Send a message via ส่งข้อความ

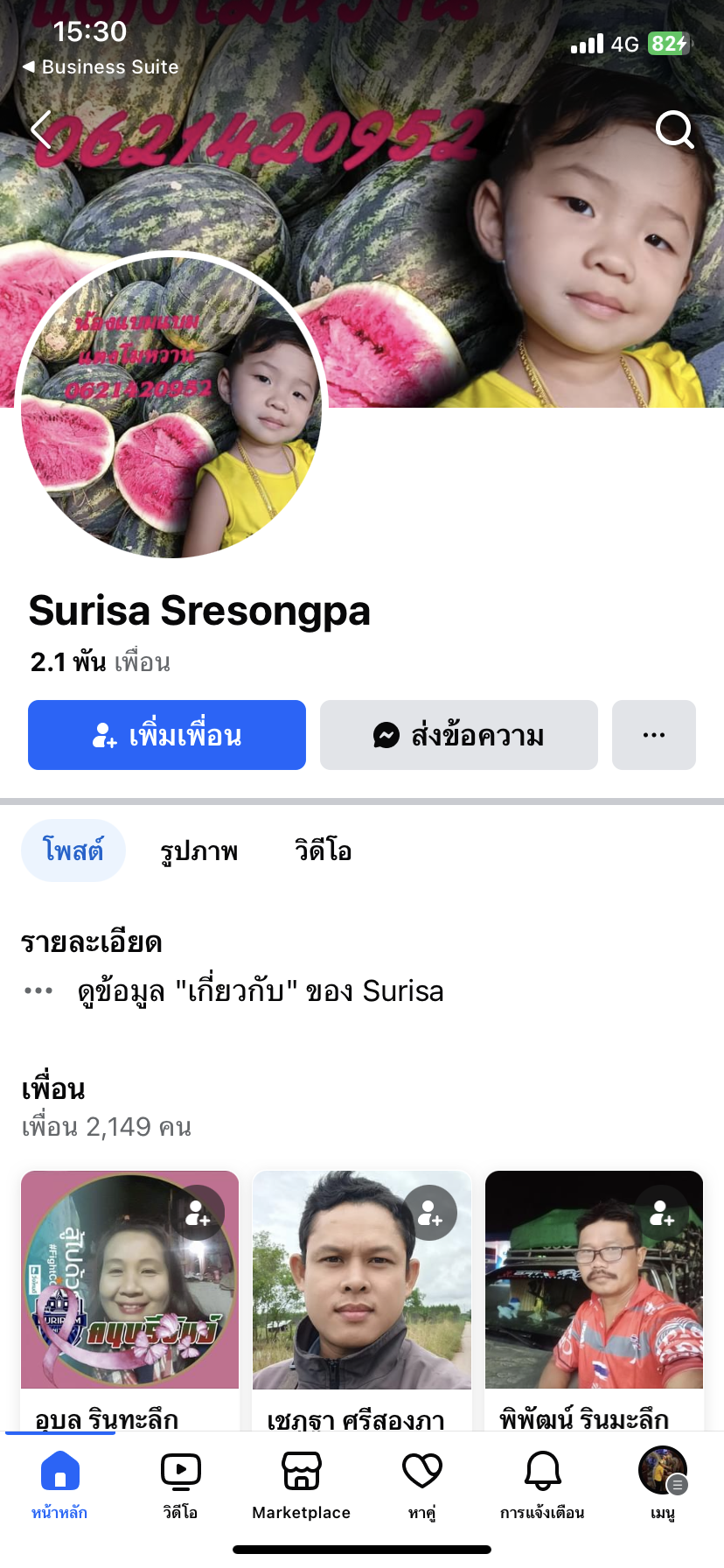(x=458, y=735)
